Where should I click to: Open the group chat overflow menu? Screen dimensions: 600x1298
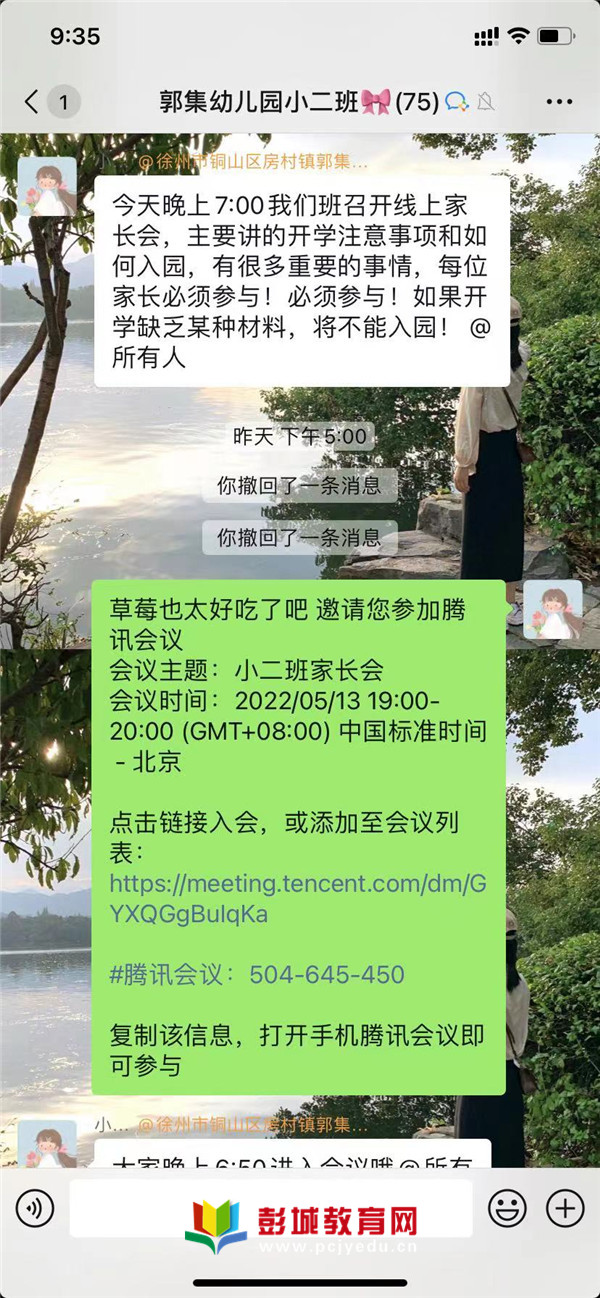[x=559, y=101]
